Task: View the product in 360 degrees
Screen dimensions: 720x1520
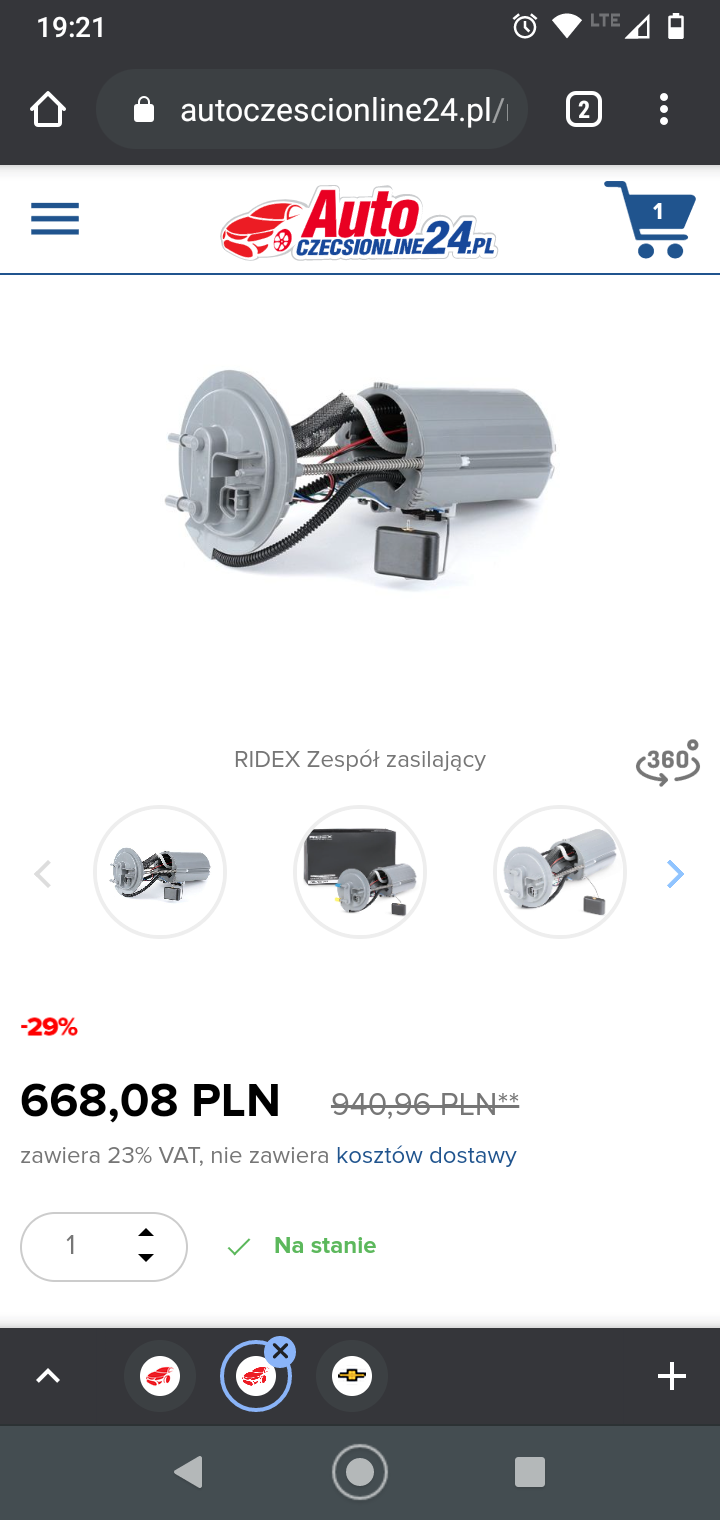Action: coord(667,763)
